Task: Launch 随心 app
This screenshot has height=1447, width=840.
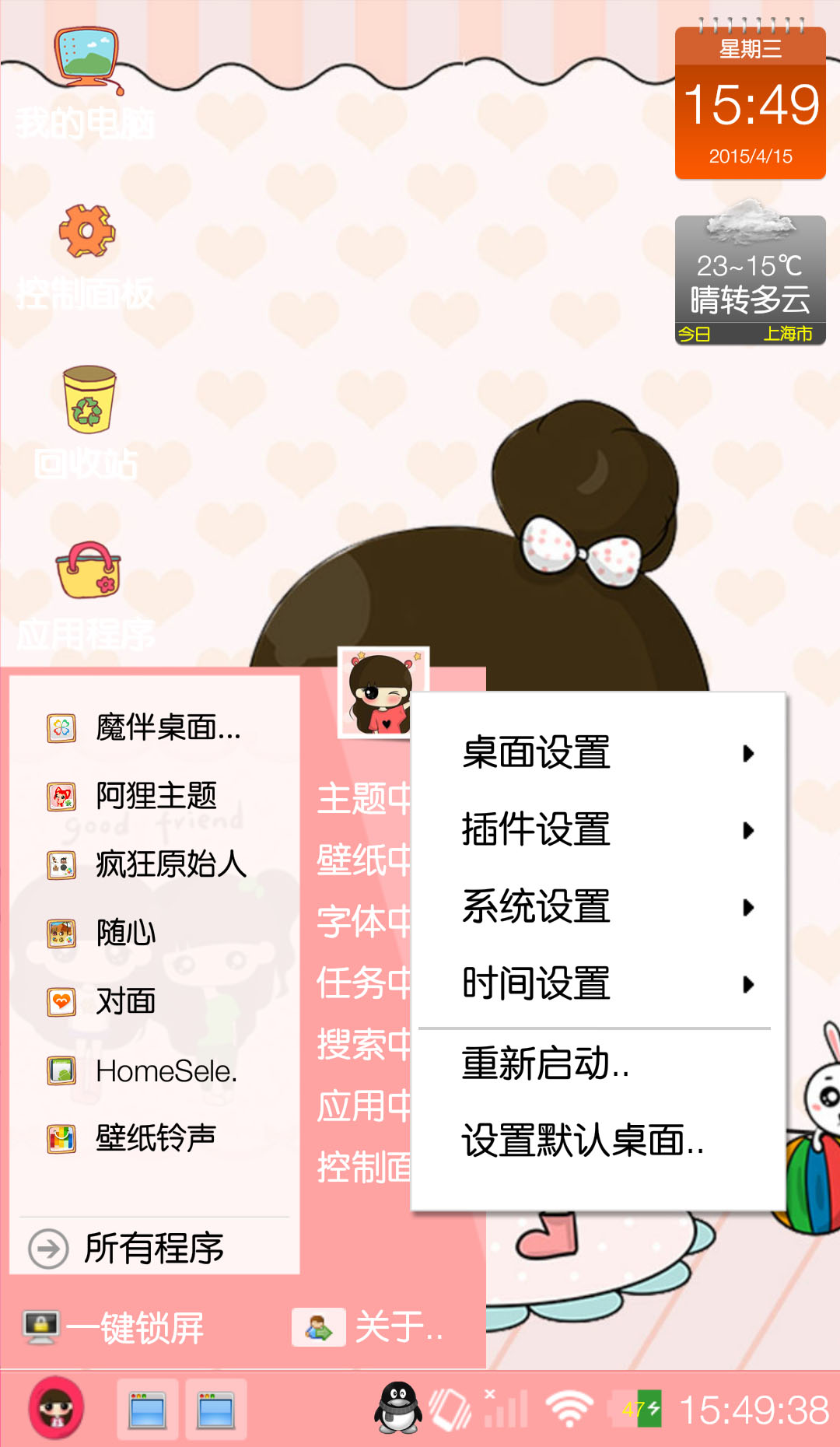Action: click(124, 934)
